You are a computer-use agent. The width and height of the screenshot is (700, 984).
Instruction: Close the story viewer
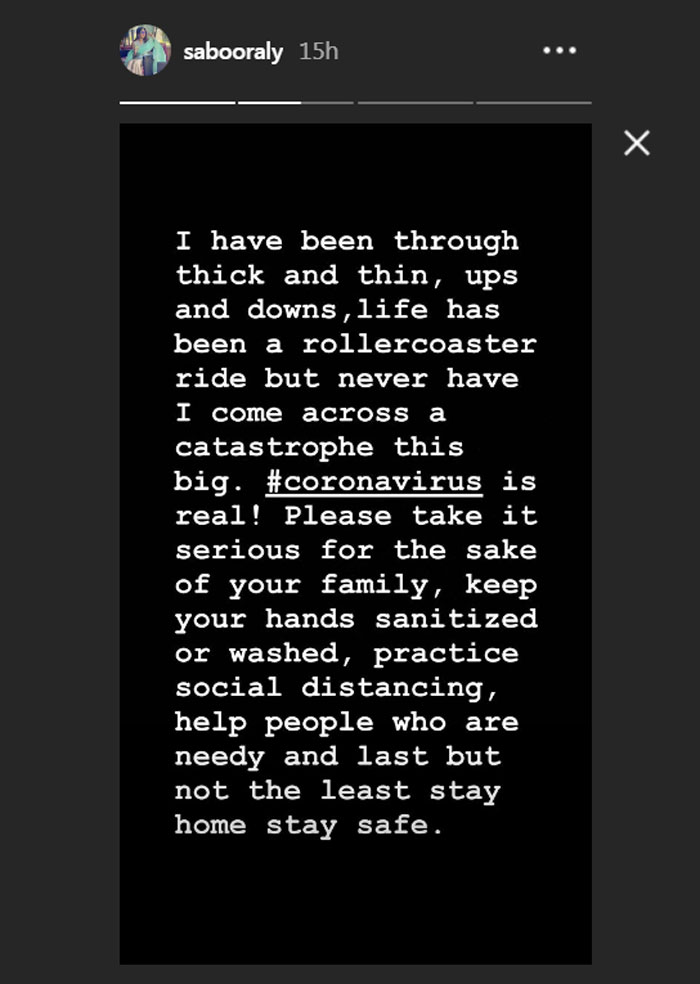click(636, 143)
